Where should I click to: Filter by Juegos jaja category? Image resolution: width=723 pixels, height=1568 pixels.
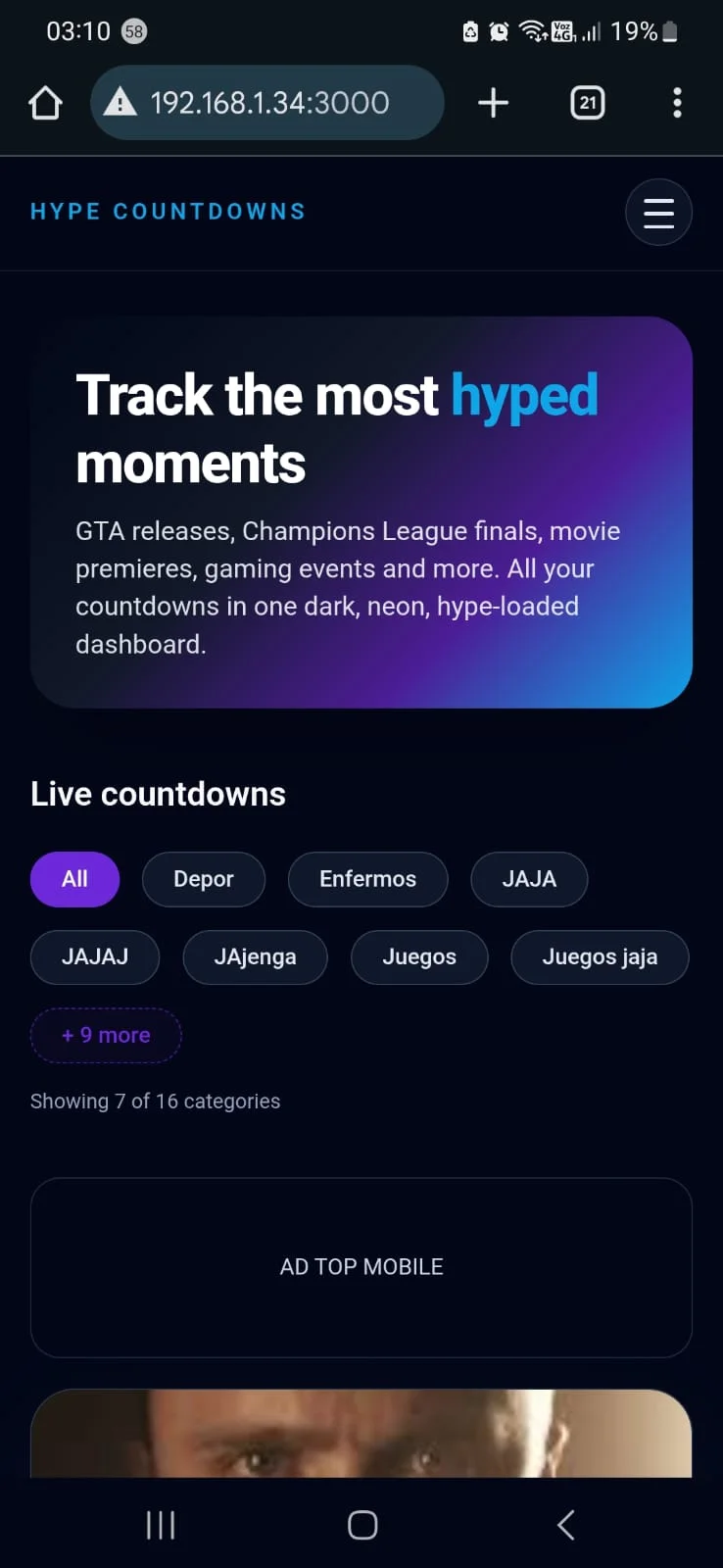point(600,956)
